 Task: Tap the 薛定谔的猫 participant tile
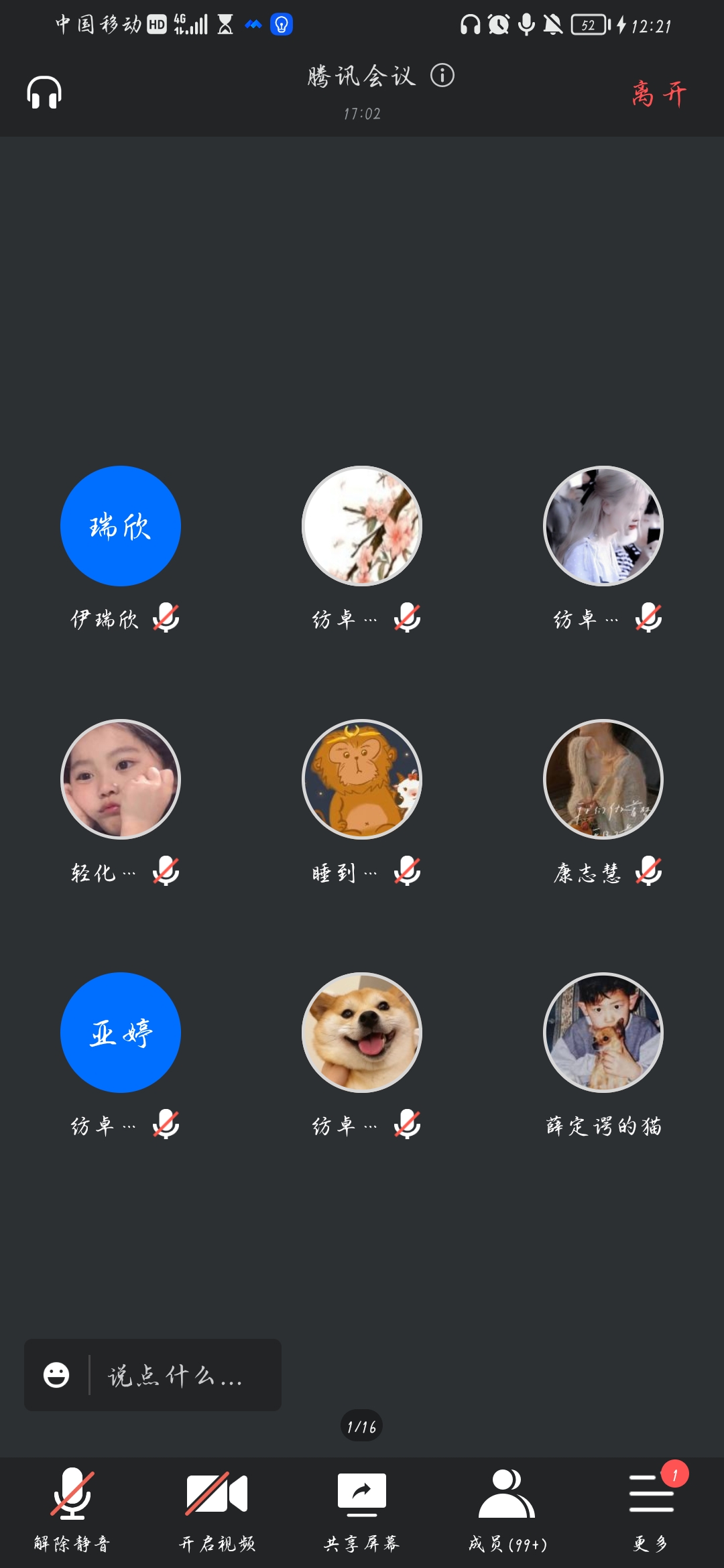click(x=603, y=1033)
